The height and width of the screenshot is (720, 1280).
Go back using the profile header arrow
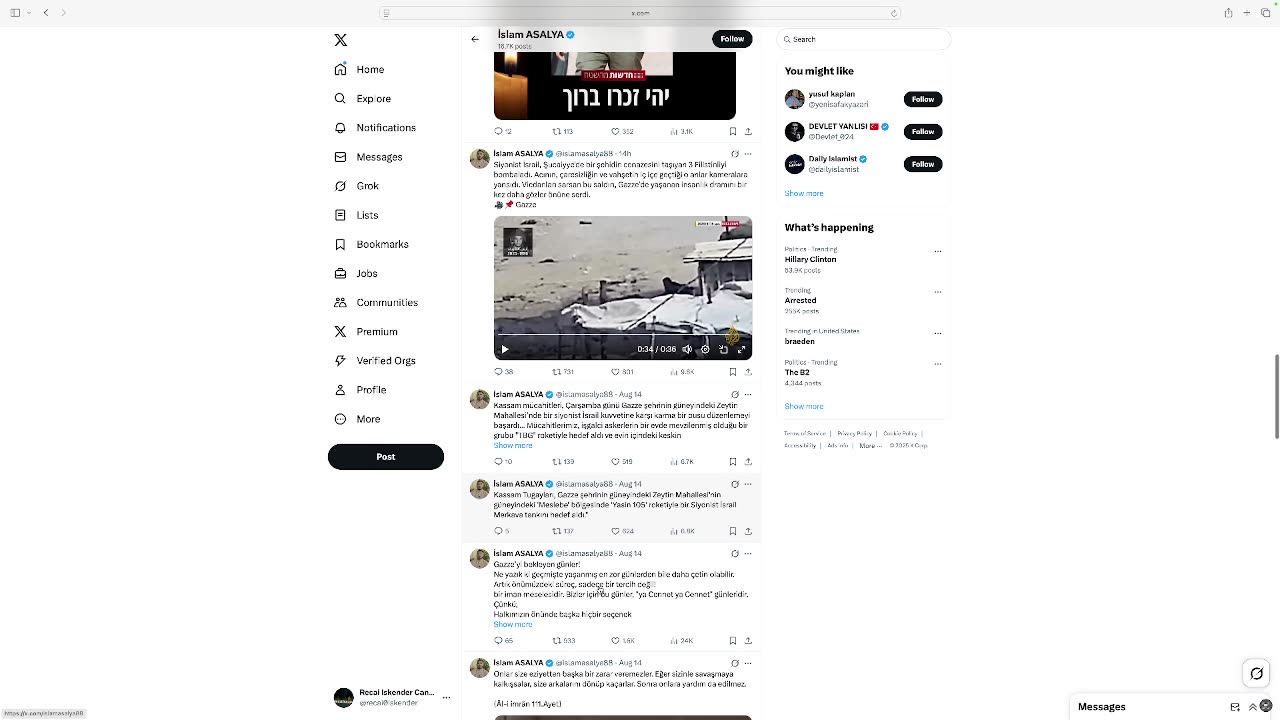pos(475,39)
